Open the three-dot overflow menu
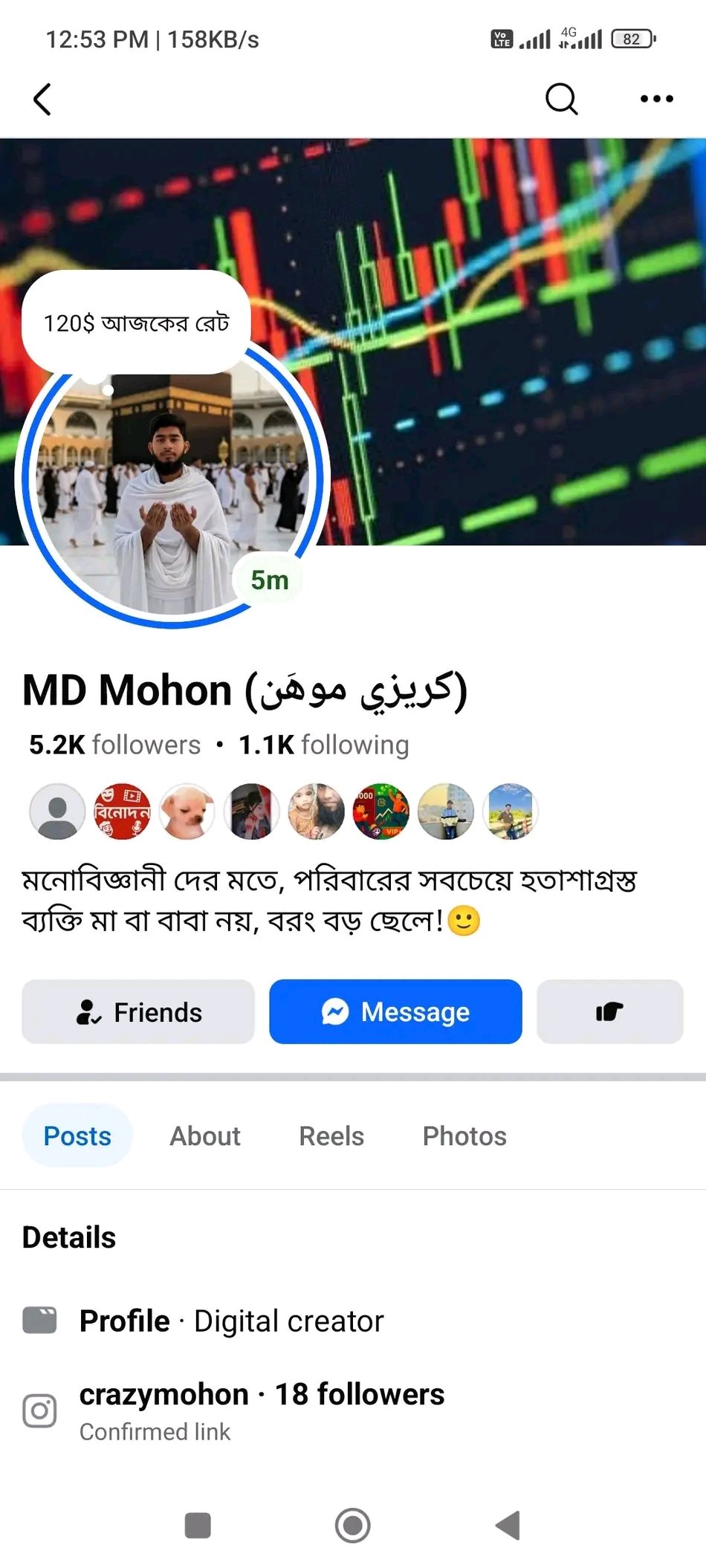Screen dimensions: 706x1568 click(x=656, y=99)
